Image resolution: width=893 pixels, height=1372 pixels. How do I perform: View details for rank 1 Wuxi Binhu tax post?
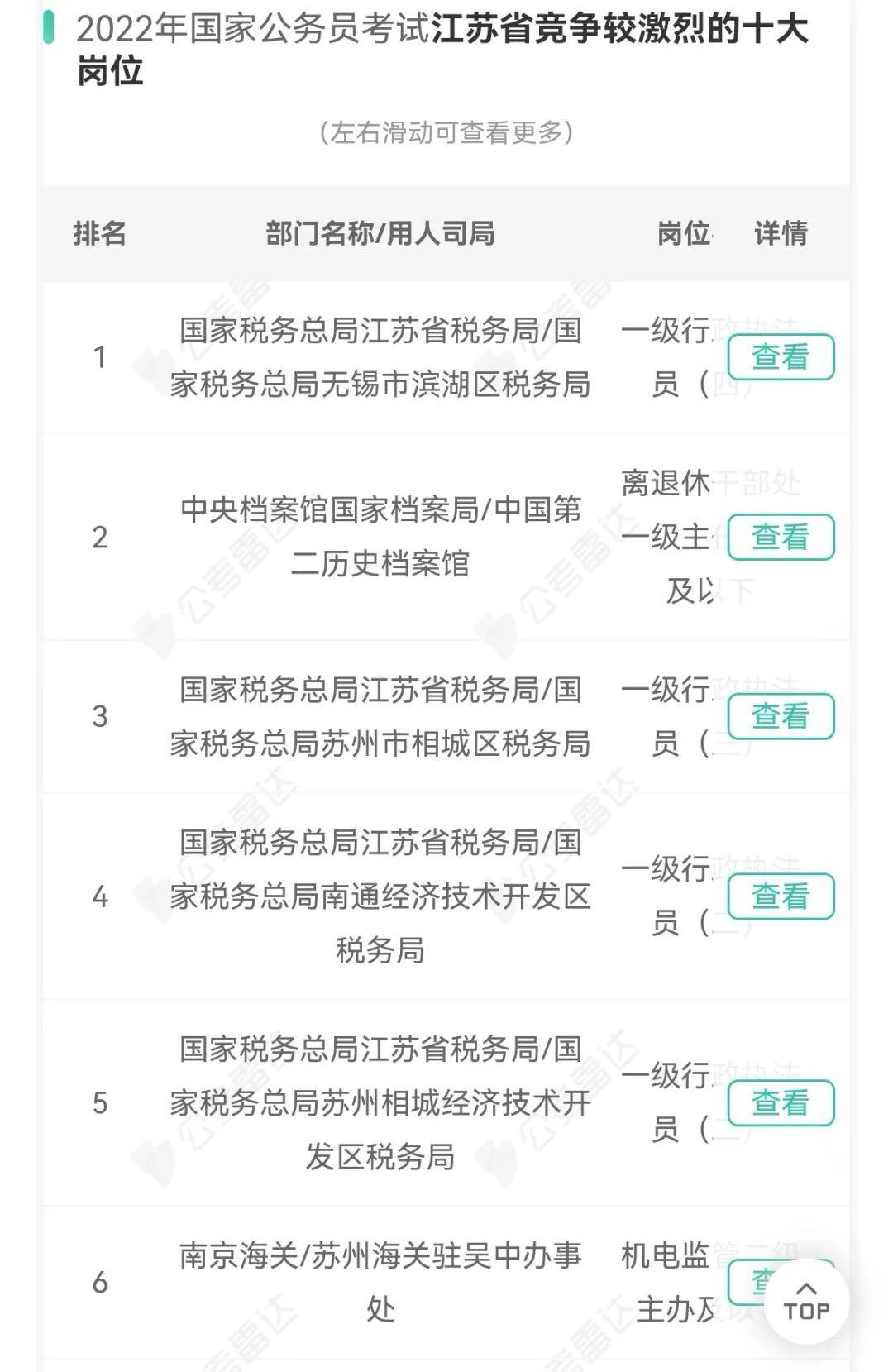point(780,357)
